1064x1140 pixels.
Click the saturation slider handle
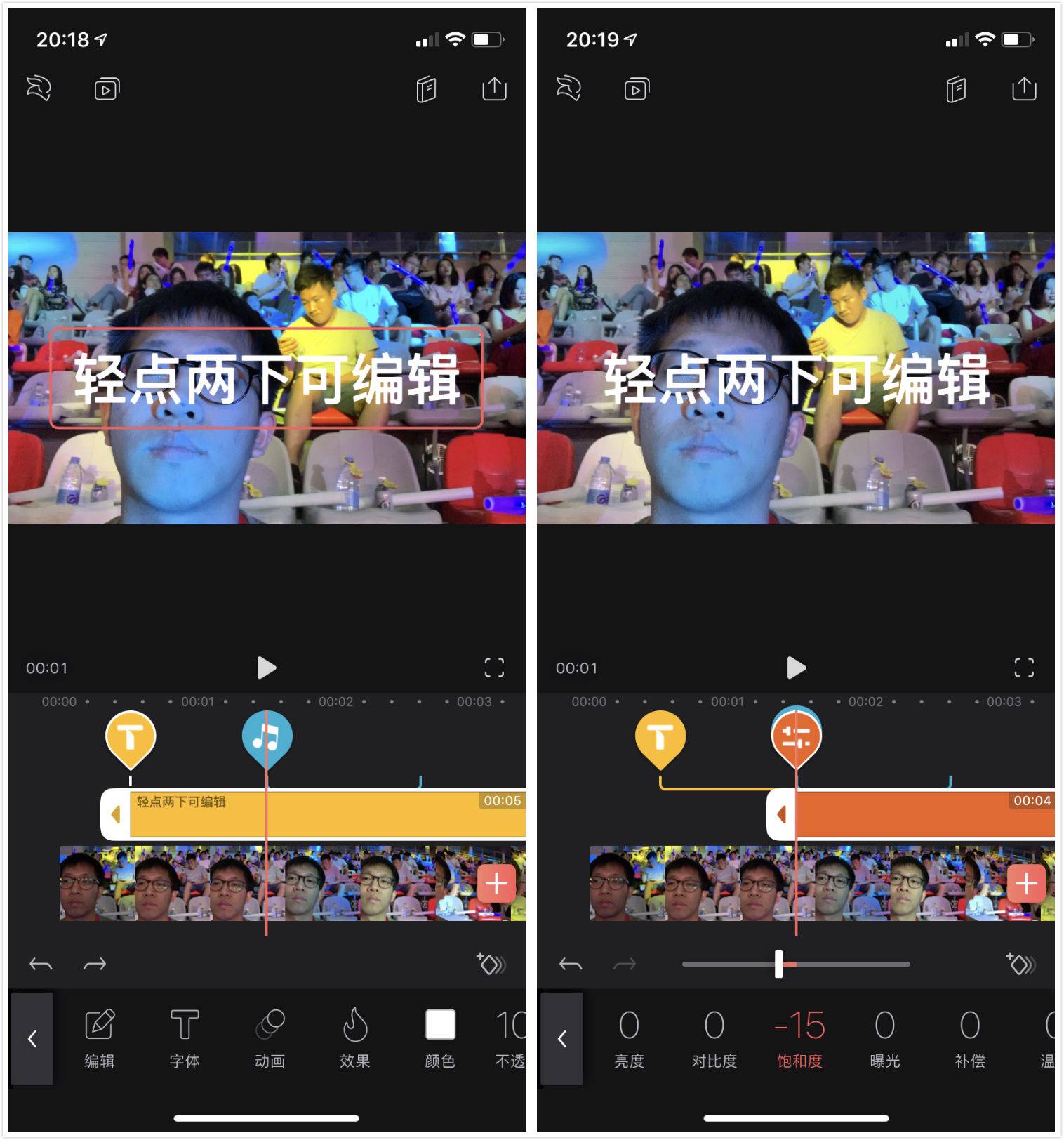778,964
